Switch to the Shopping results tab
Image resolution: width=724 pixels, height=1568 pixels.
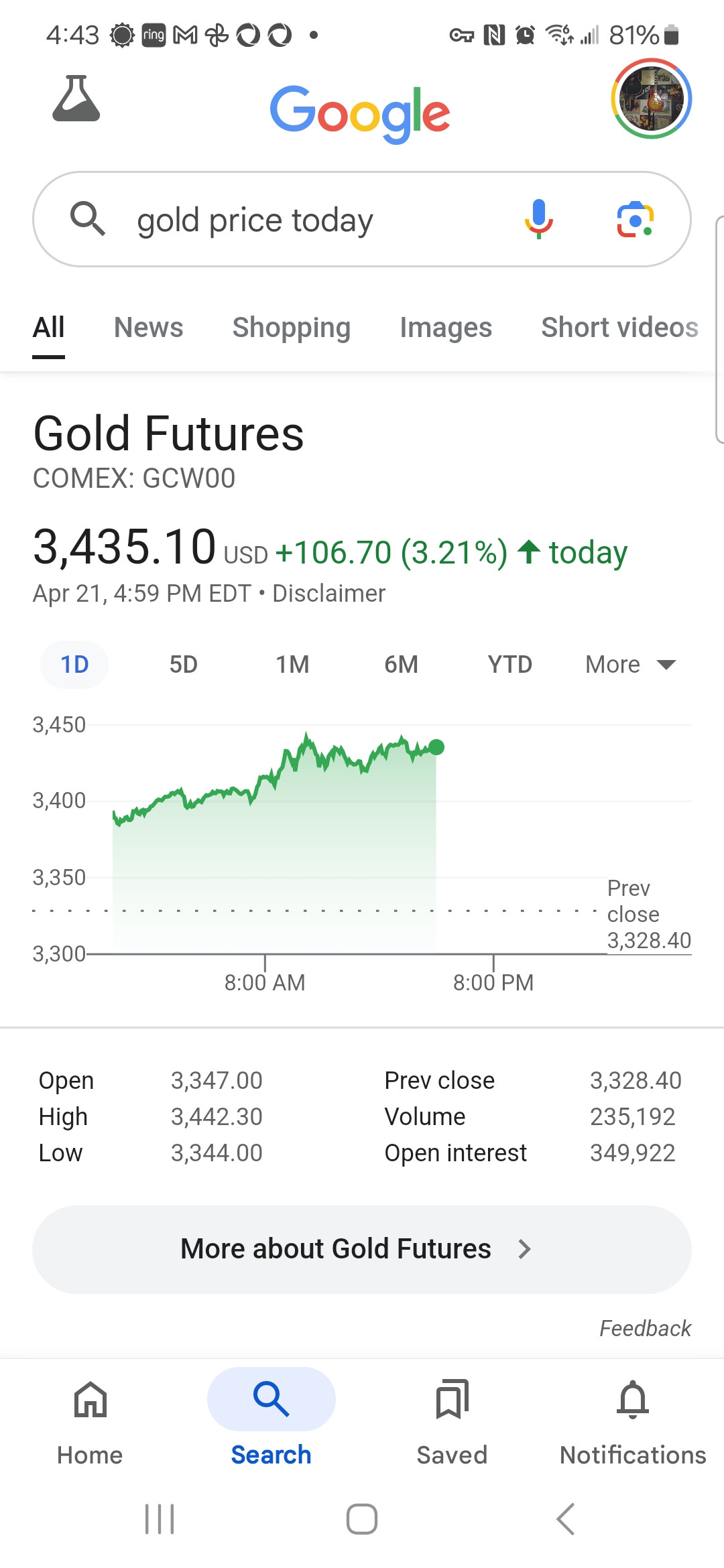coord(291,328)
